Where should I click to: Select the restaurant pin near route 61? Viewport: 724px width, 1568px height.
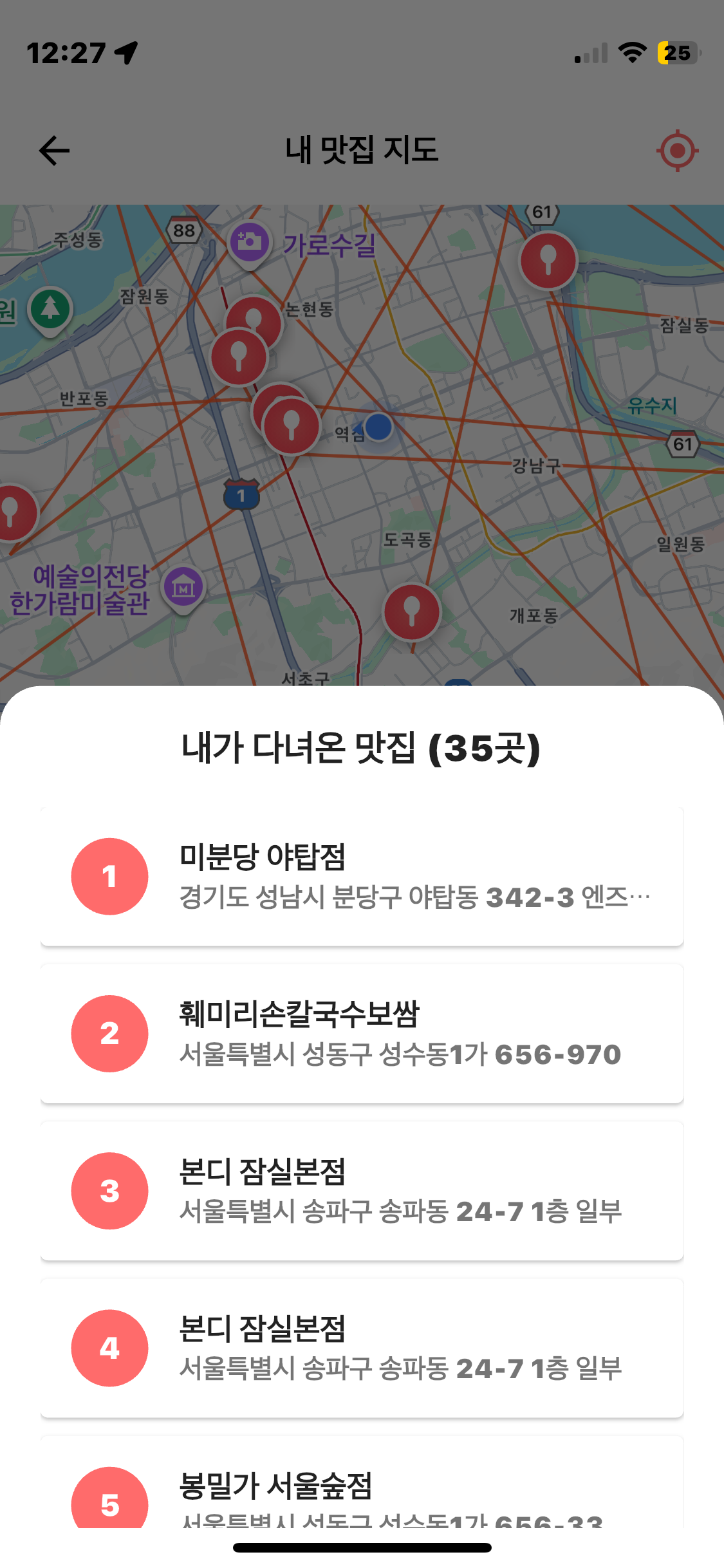(x=548, y=261)
